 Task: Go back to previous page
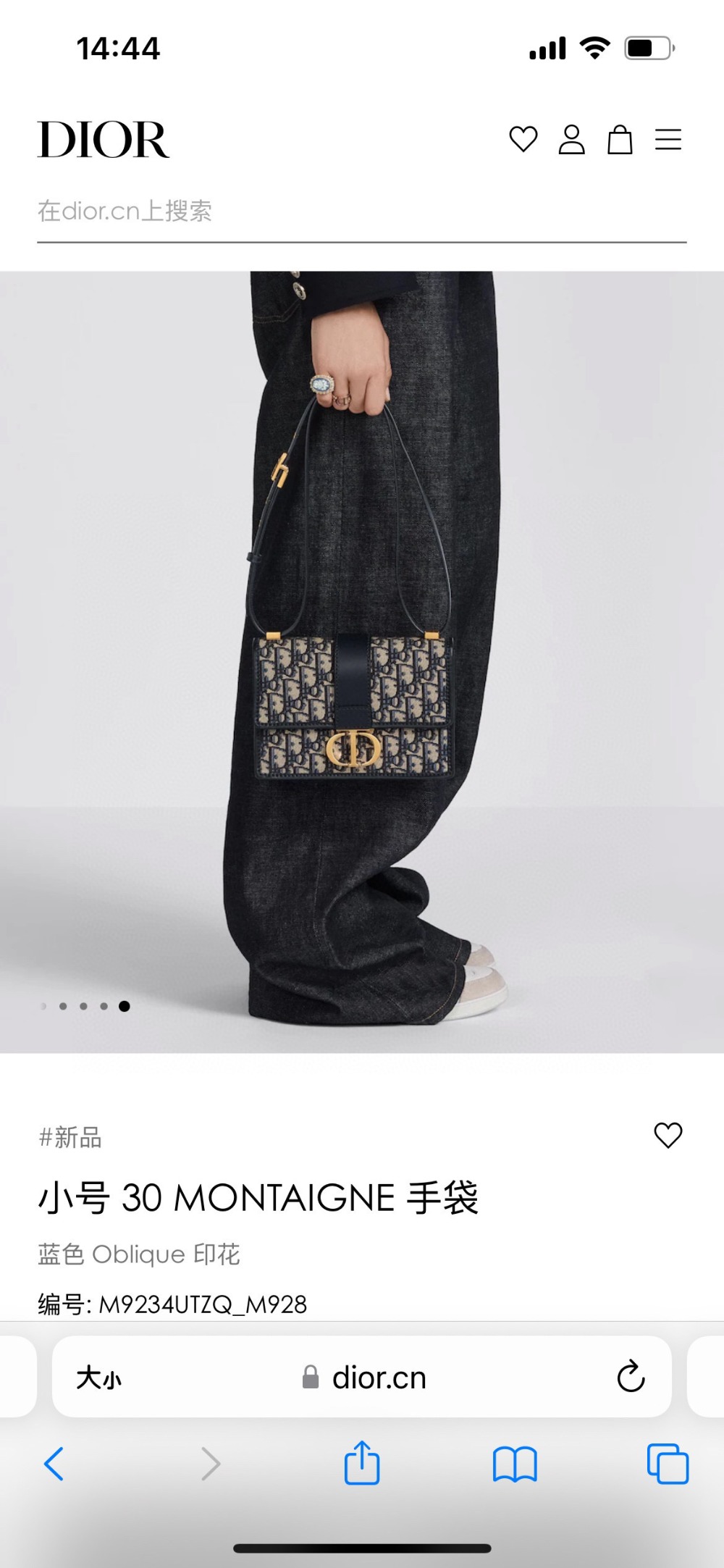point(54,1464)
